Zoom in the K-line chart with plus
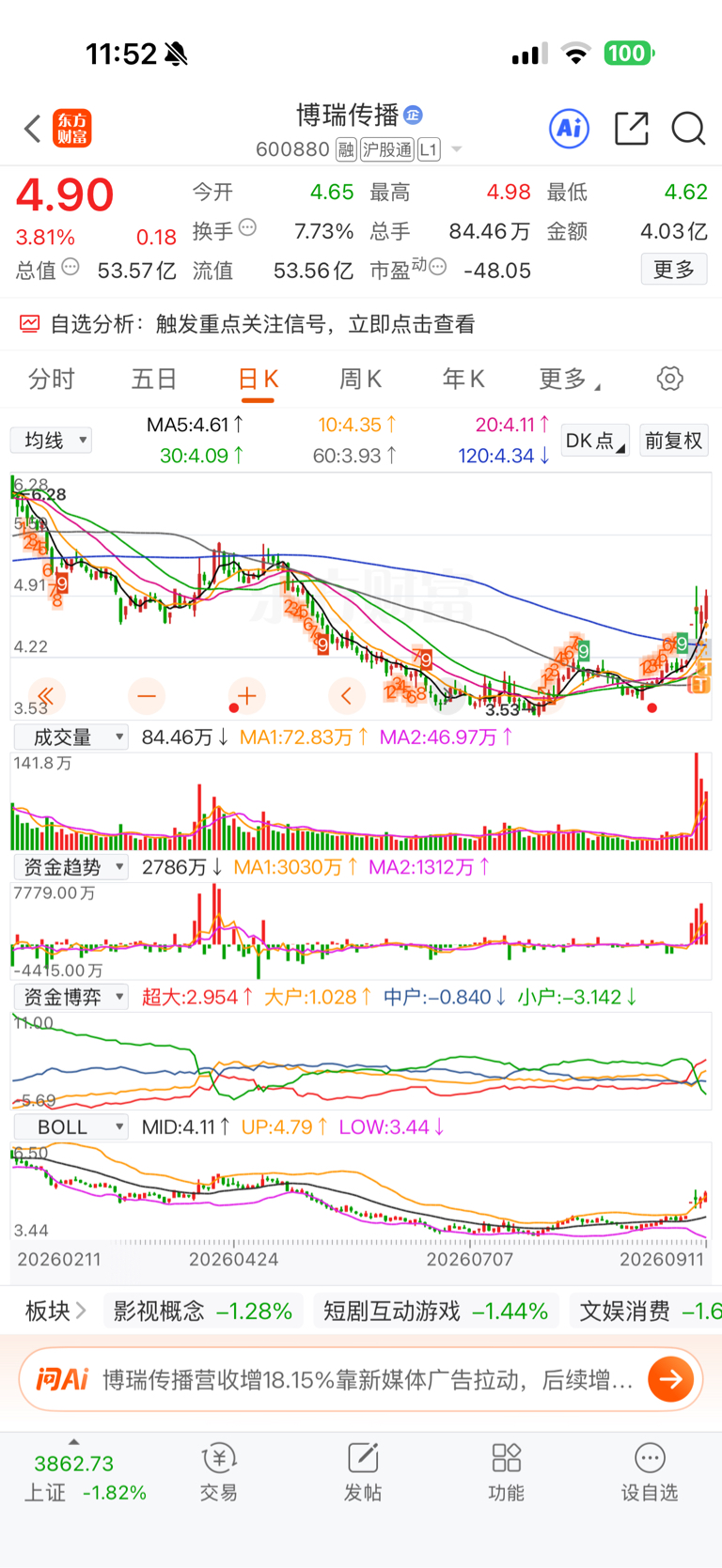This screenshot has width=722, height=1568. (246, 696)
